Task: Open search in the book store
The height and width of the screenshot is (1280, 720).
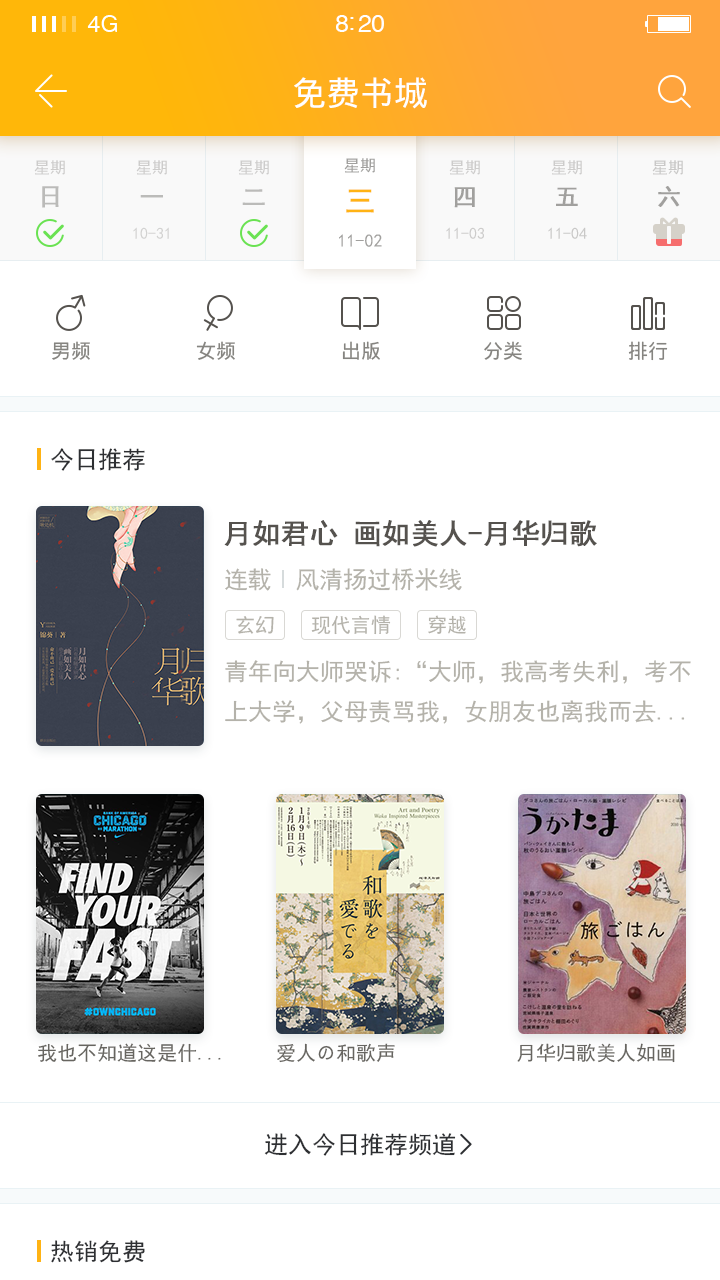Action: tap(674, 92)
